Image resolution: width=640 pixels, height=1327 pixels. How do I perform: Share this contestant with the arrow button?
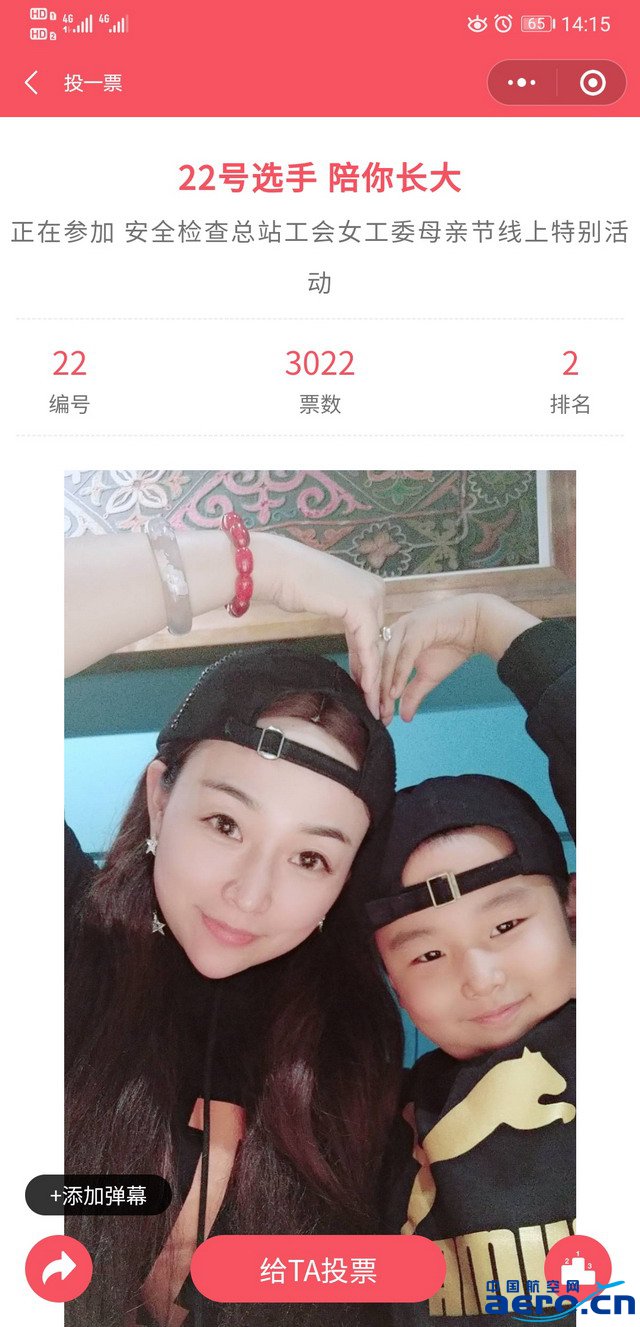click(x=59, y=1270)
